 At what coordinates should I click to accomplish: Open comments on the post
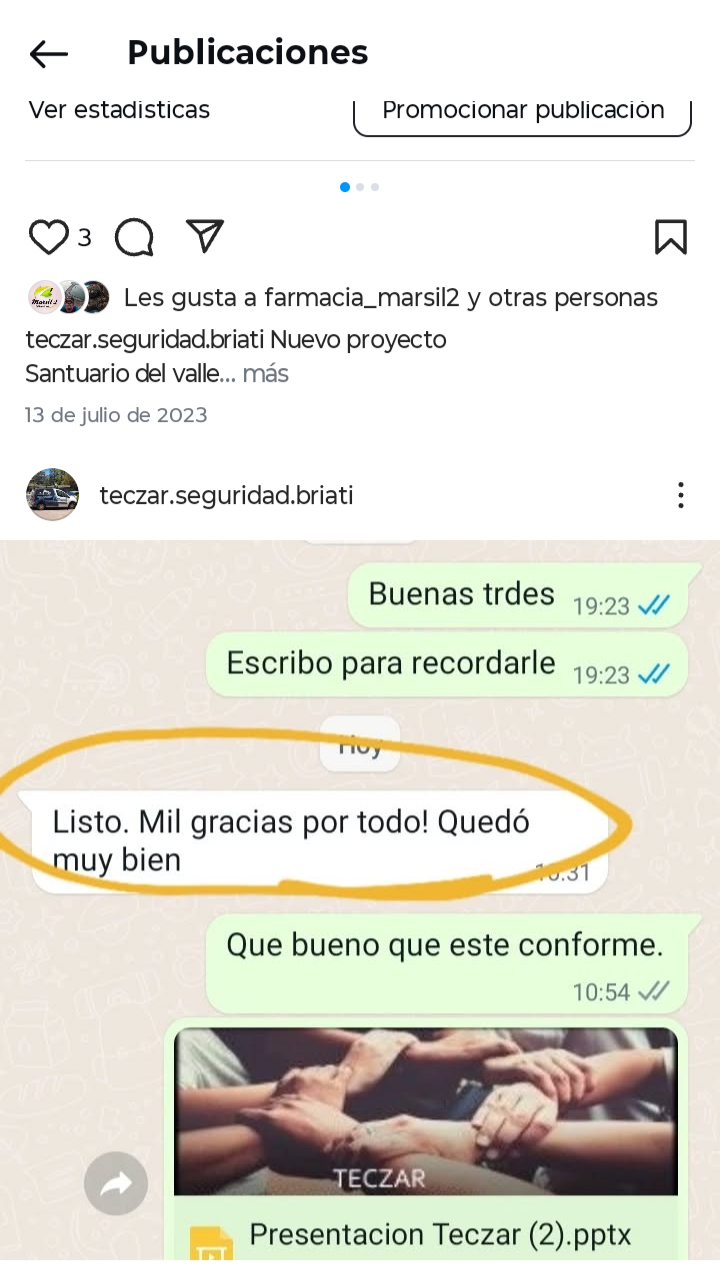tap(134, 237)
